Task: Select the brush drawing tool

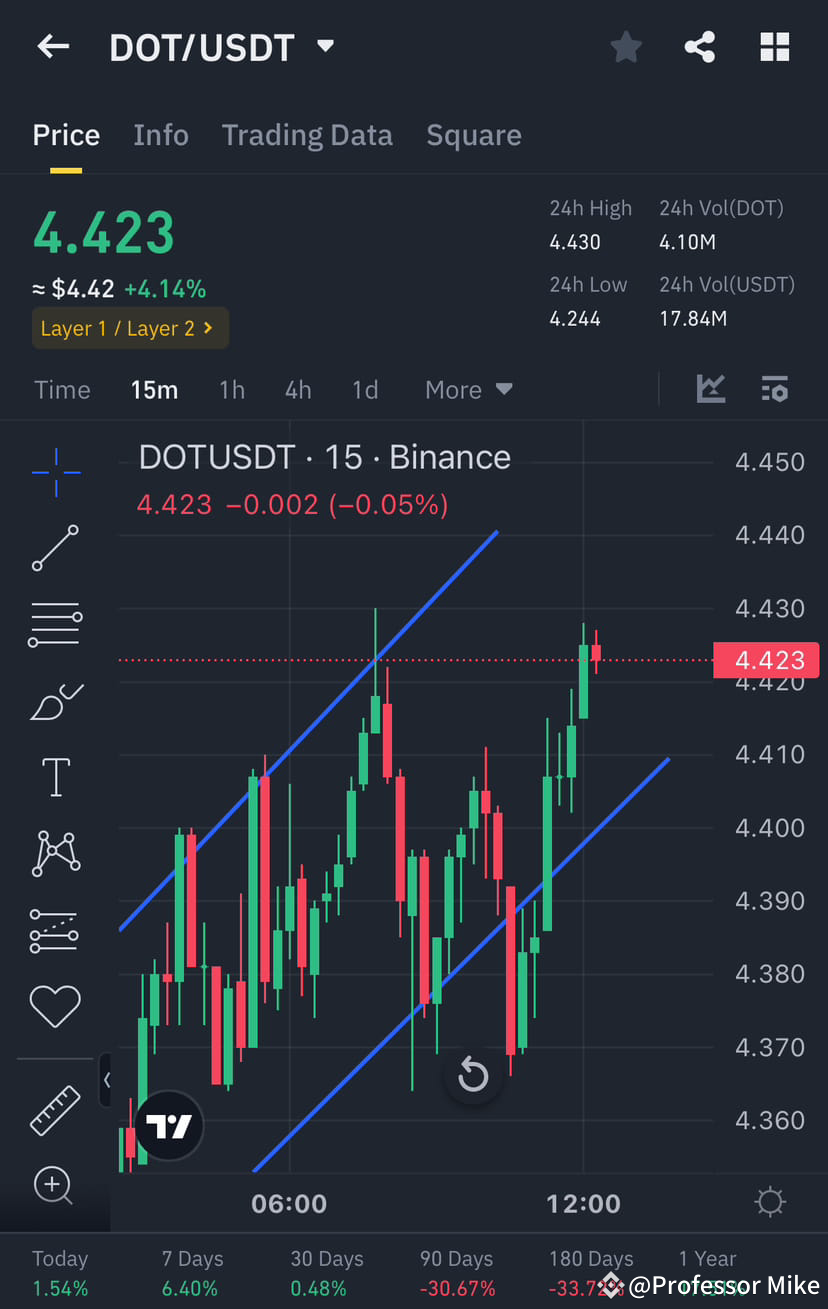Action: [x=55, y=701]
